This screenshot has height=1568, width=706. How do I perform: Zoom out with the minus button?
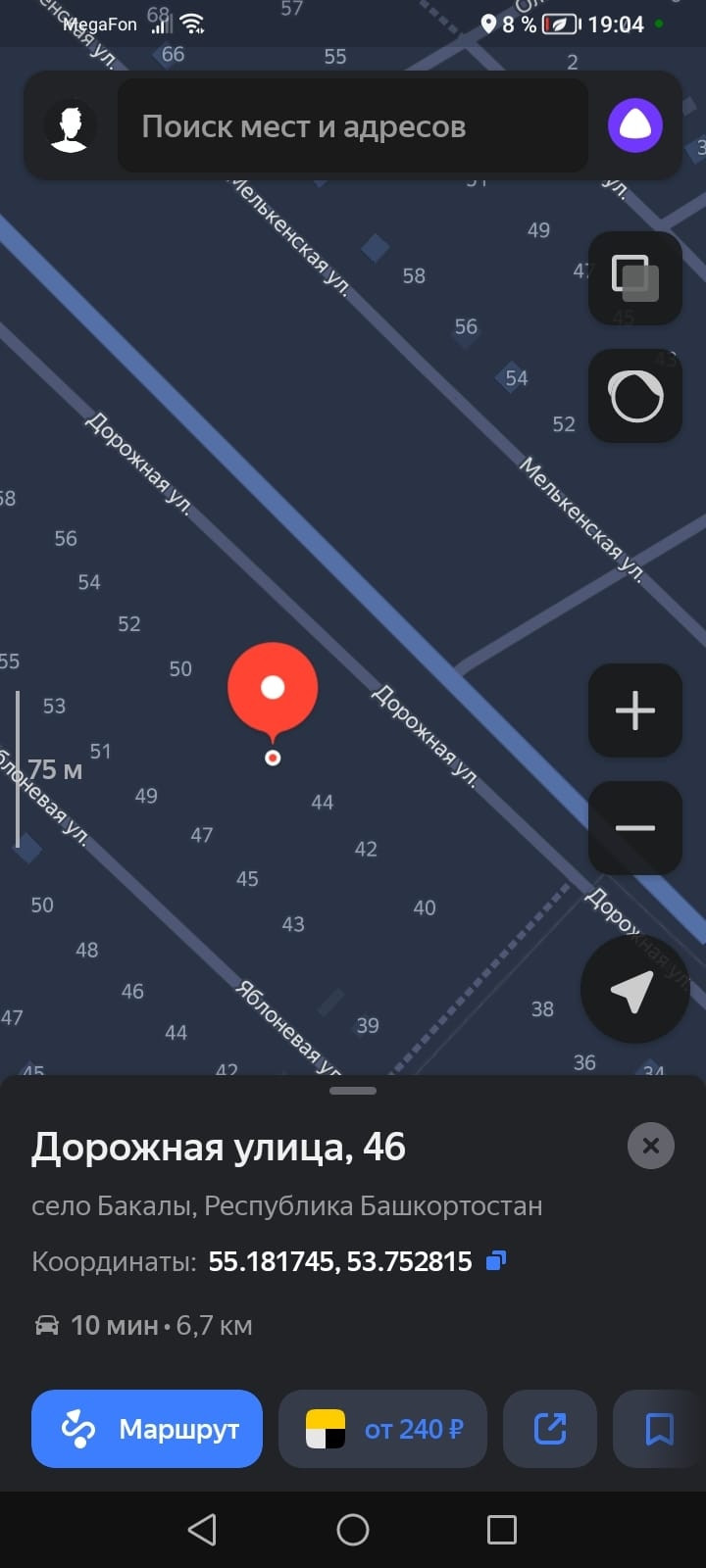click(x=634, y=828)
